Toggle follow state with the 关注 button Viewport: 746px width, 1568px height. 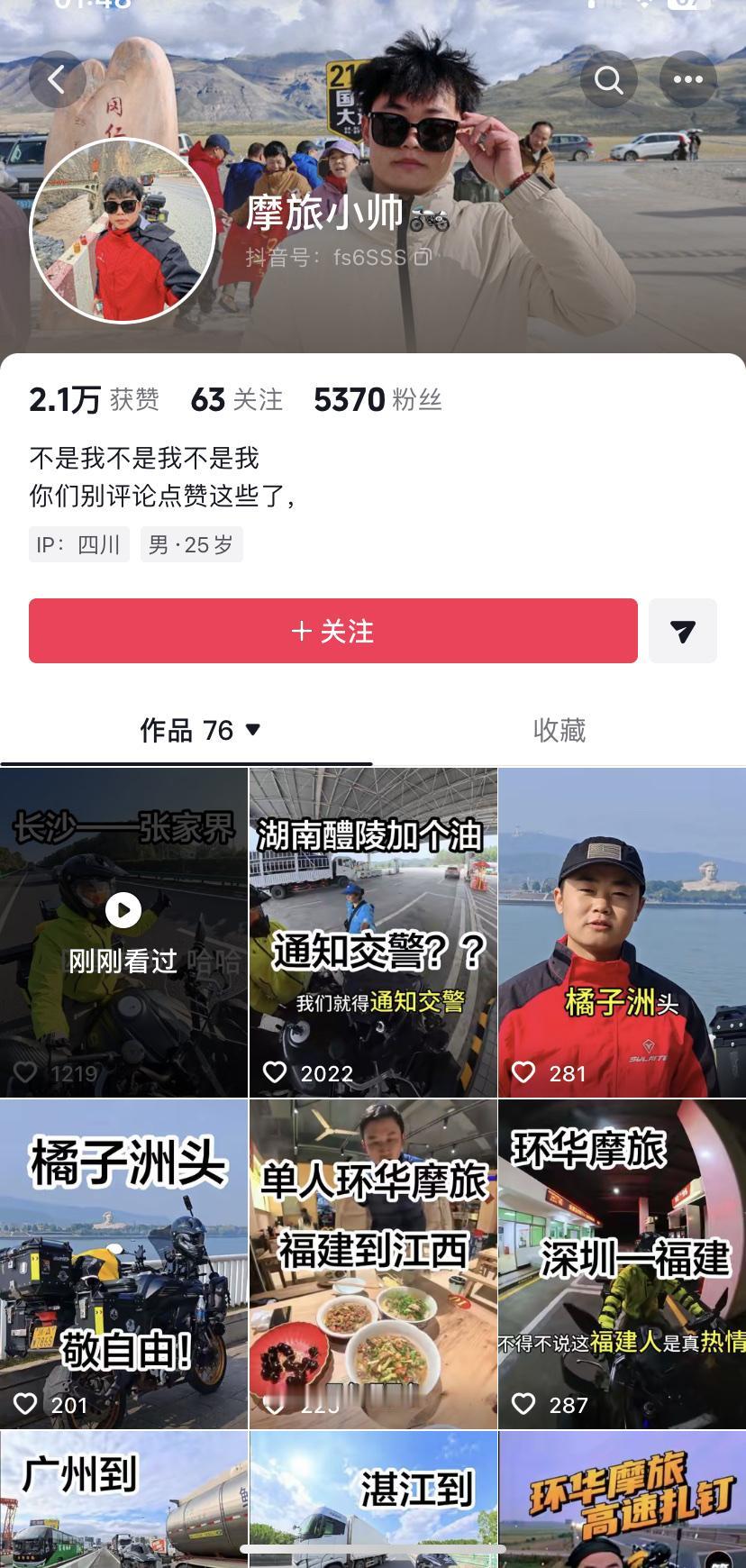[x=333, y=631]
